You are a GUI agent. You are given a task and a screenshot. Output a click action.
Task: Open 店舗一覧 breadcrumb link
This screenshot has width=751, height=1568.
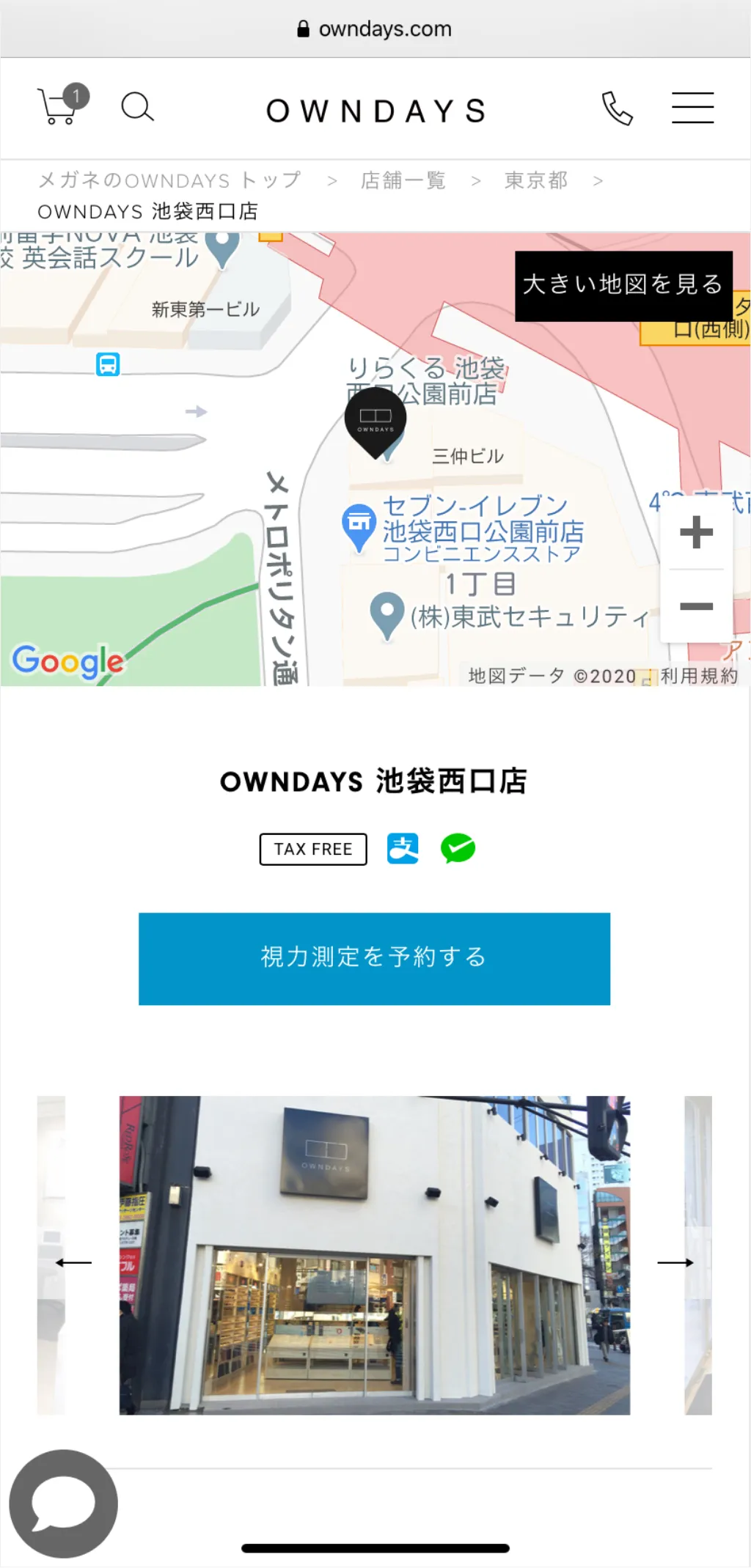(403, 180)
